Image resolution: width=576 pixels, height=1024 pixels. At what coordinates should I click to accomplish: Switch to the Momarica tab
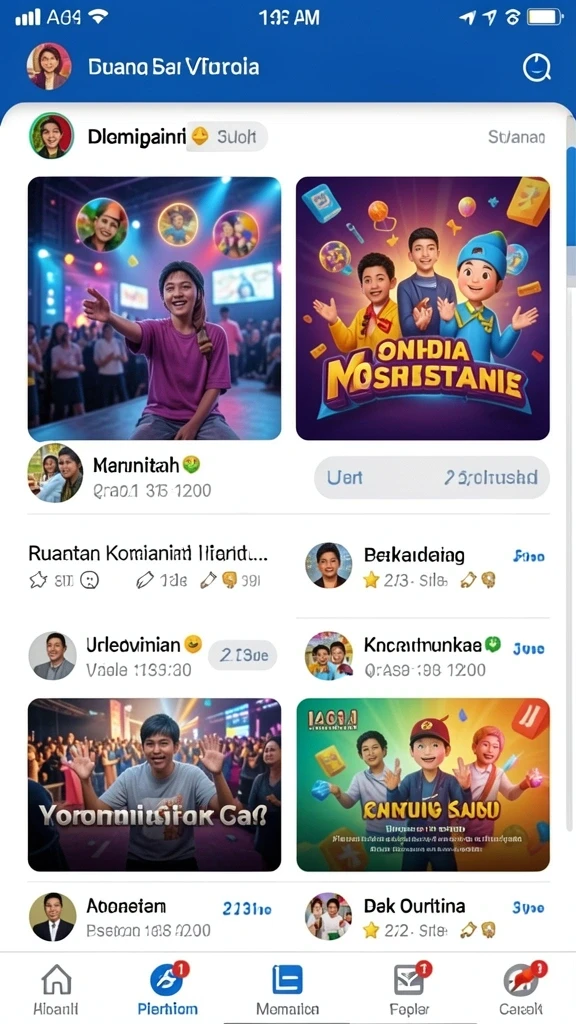(287, 989)
